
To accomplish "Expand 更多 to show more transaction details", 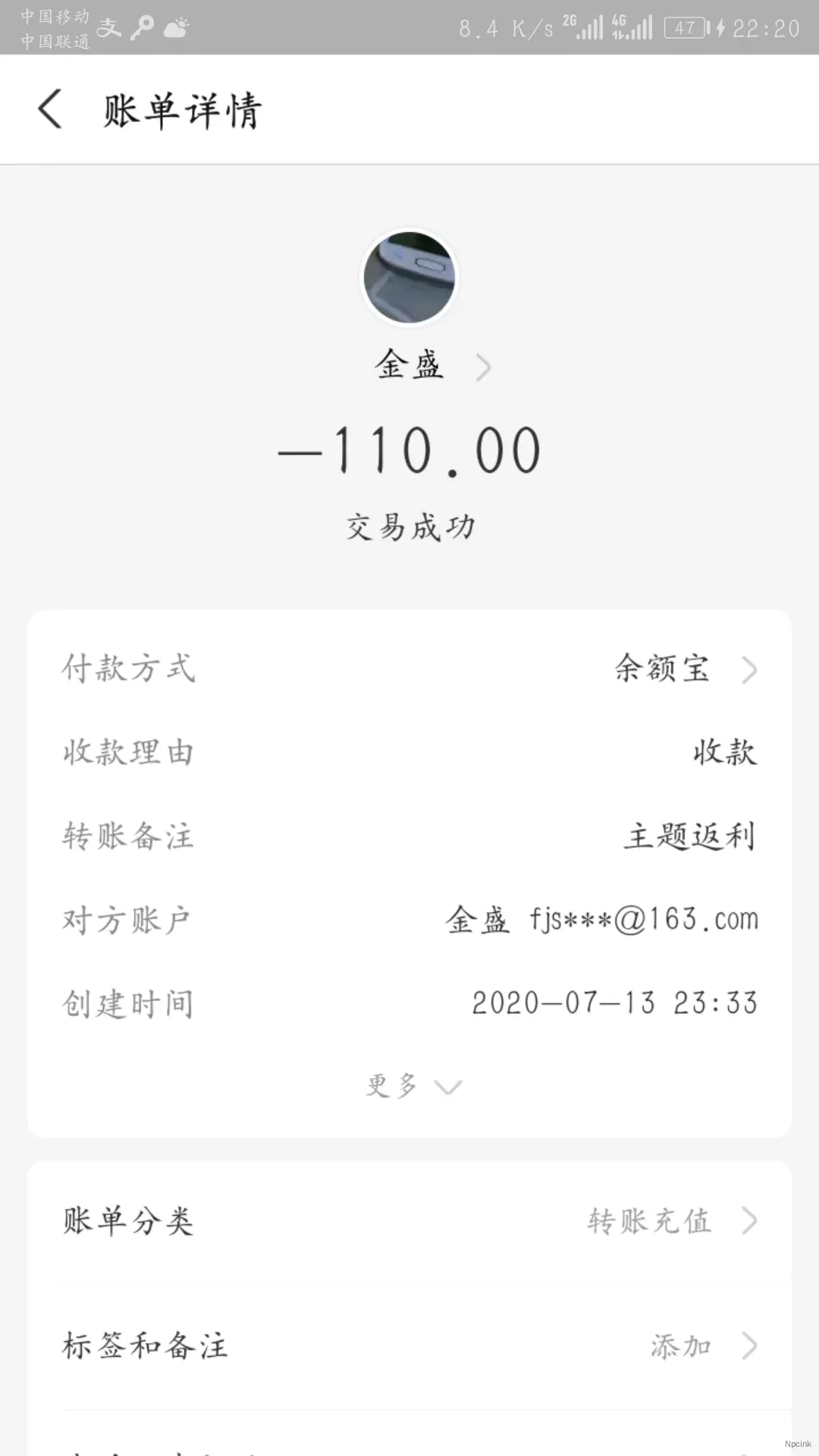I will click(x=409, y=1086).
